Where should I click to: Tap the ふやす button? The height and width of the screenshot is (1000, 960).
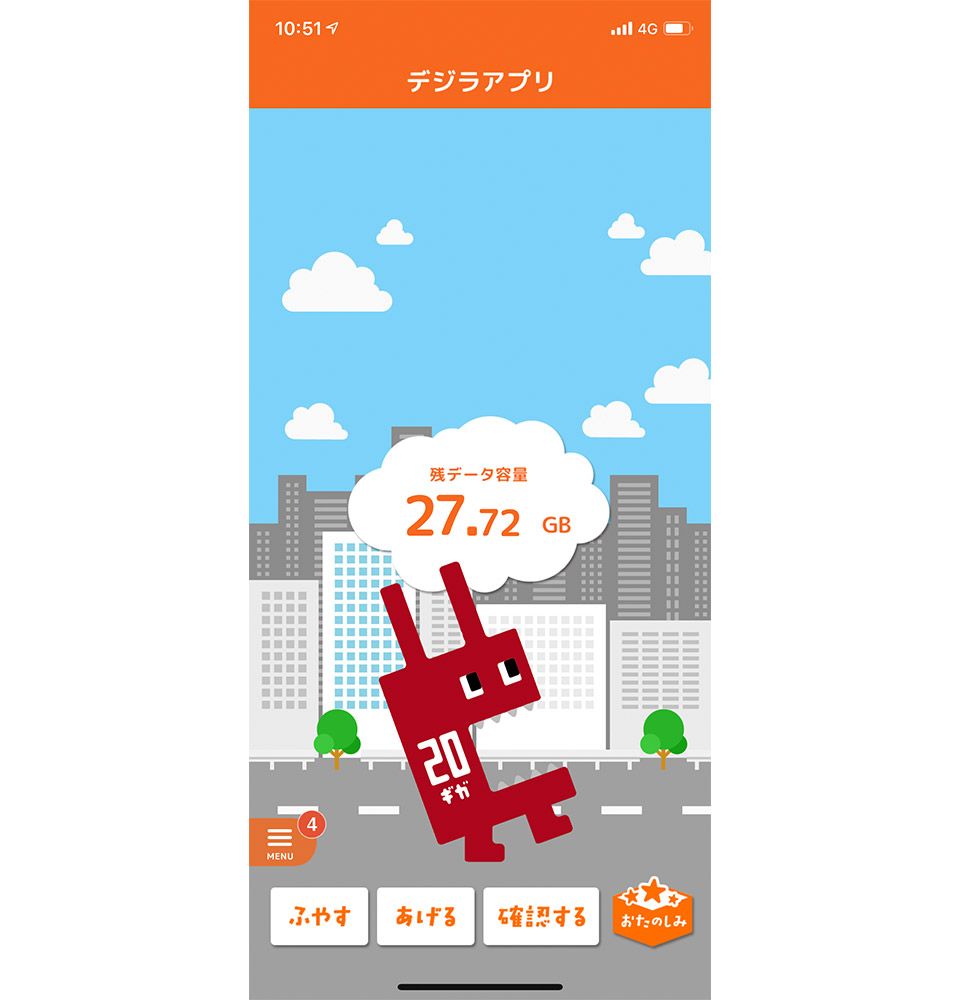pos(319,916)
